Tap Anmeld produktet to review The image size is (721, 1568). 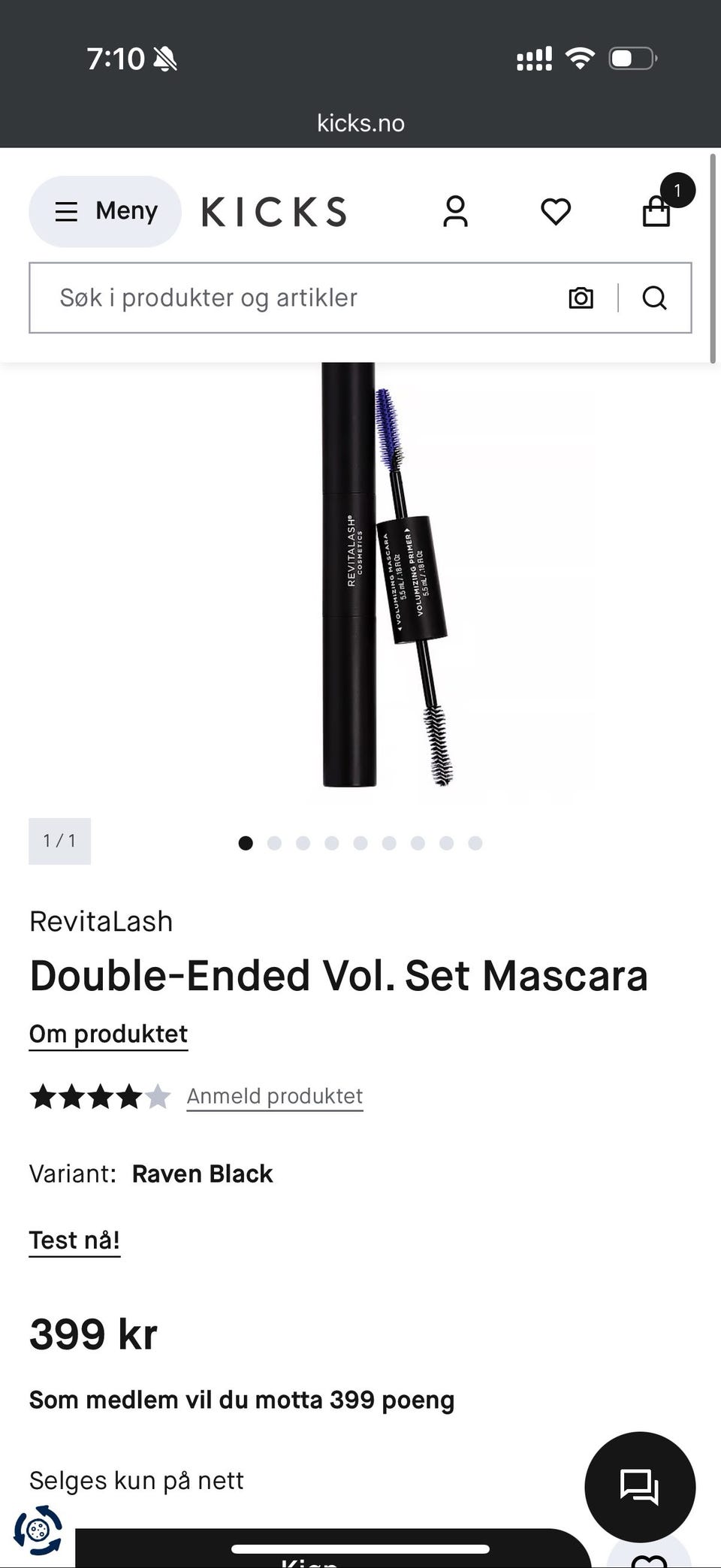point(274,1096)
